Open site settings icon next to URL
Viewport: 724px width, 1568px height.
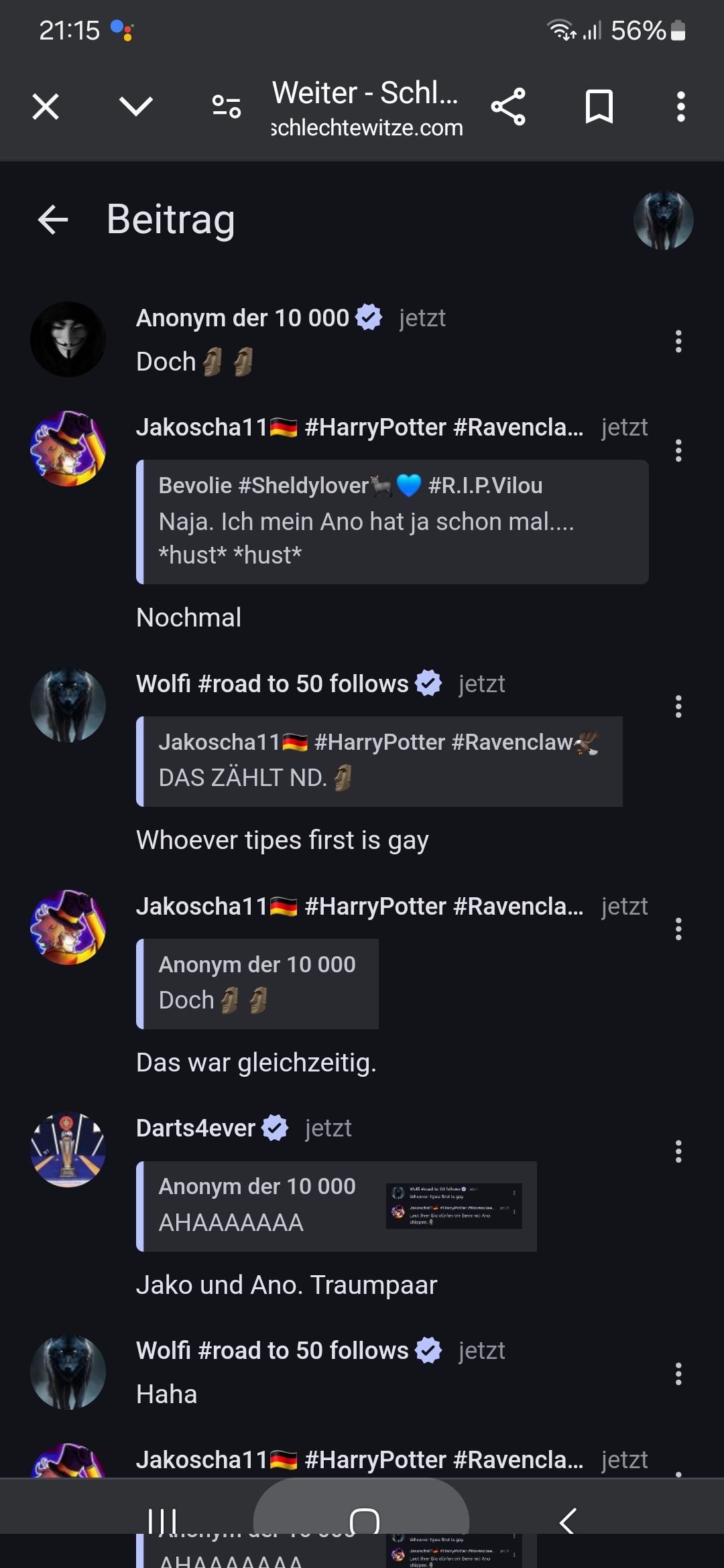click(x=227, y=107)
